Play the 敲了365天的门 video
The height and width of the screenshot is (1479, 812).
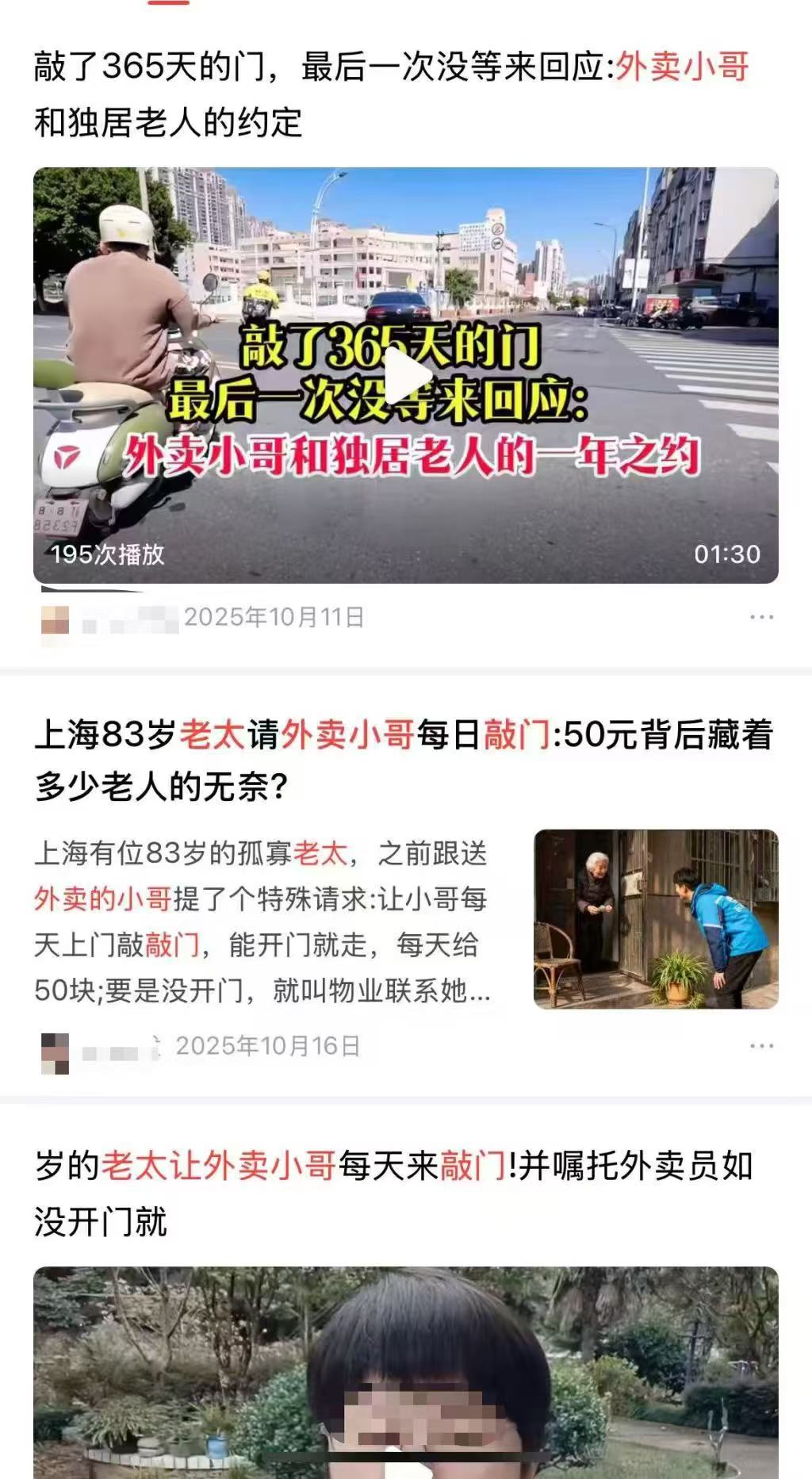(x=406, y=376)
